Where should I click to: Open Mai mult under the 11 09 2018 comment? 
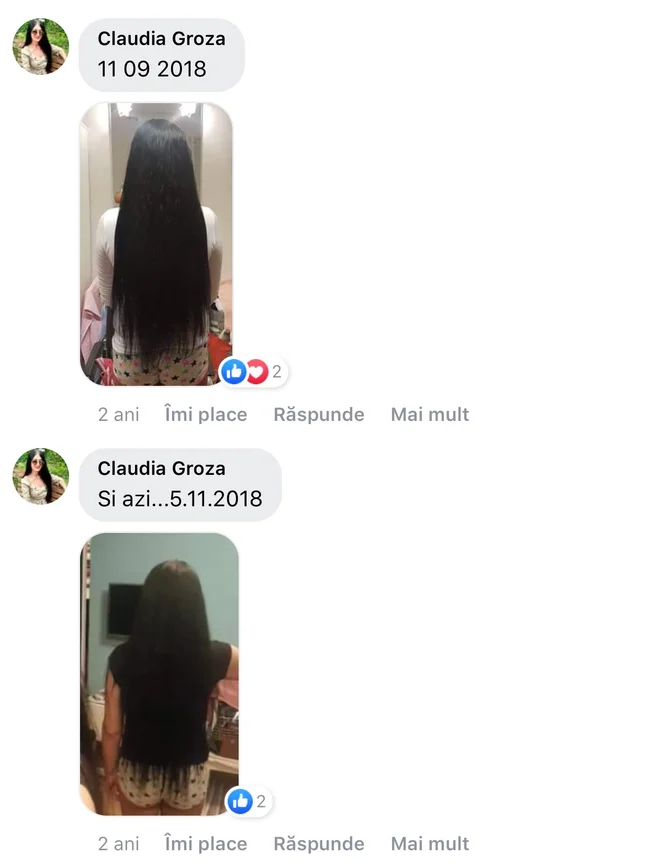(x=429, y=414)
